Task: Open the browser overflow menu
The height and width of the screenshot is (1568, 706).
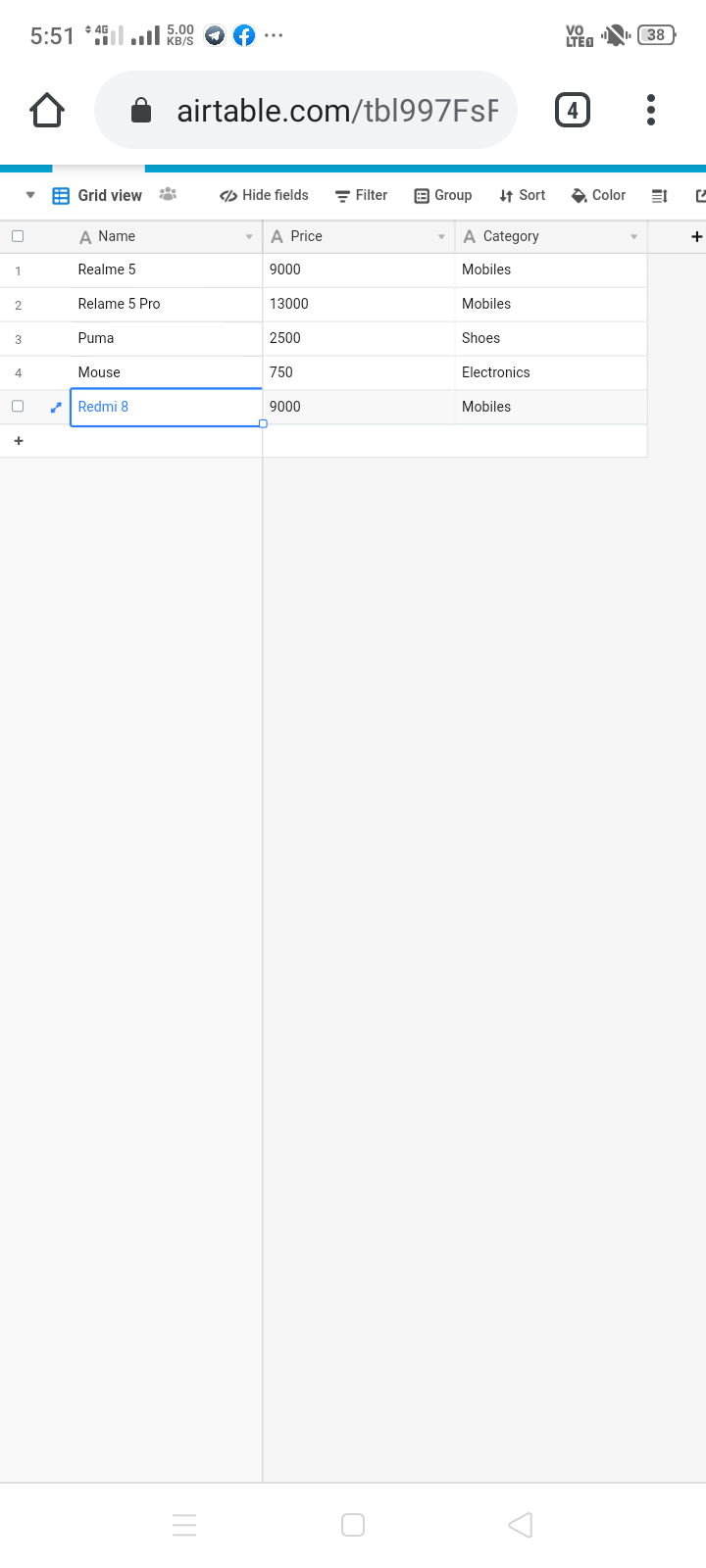Action: (651, 110)
